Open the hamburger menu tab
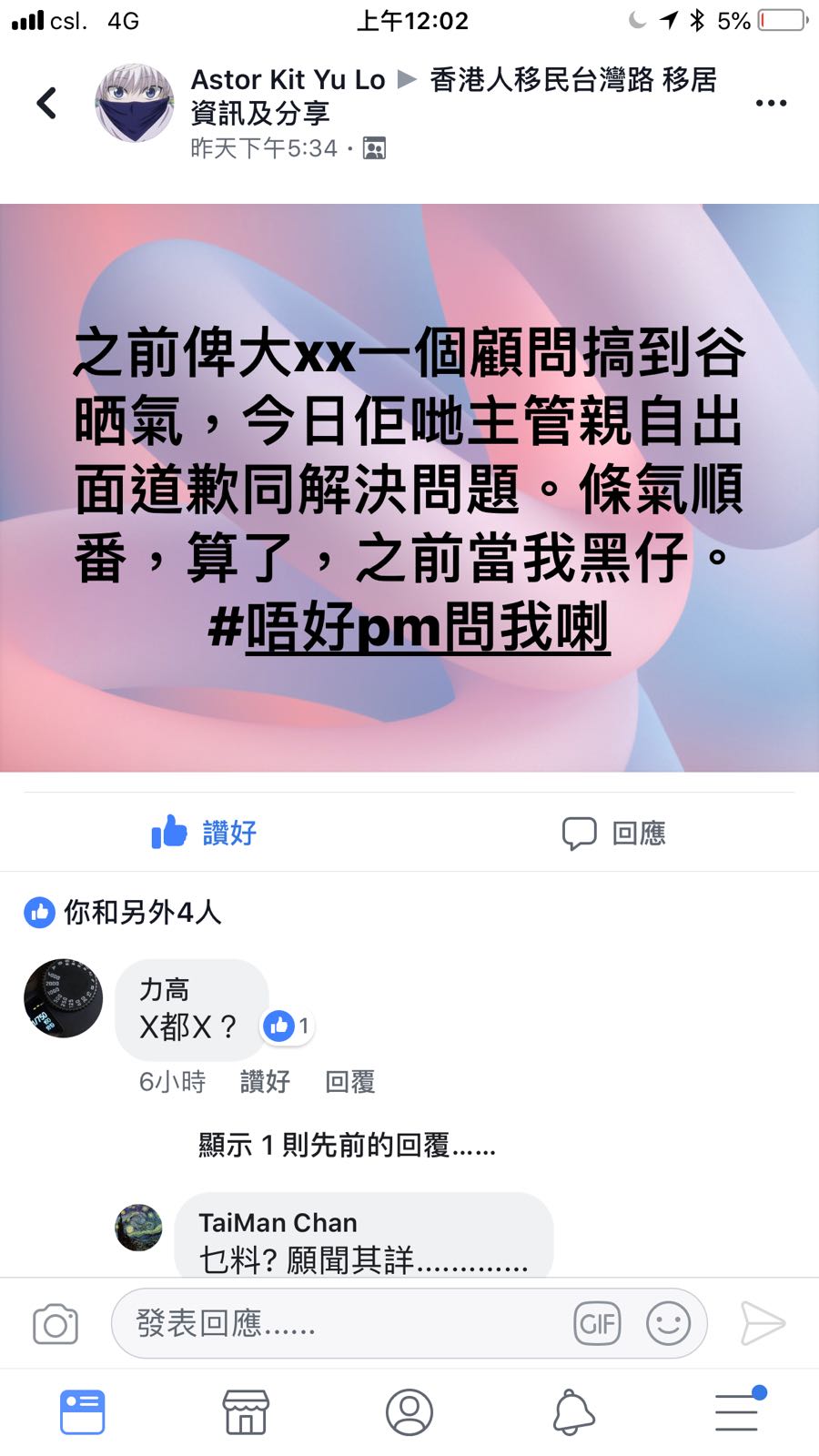Viewport: 819px width, 1456px height. tap(737, 1412)
